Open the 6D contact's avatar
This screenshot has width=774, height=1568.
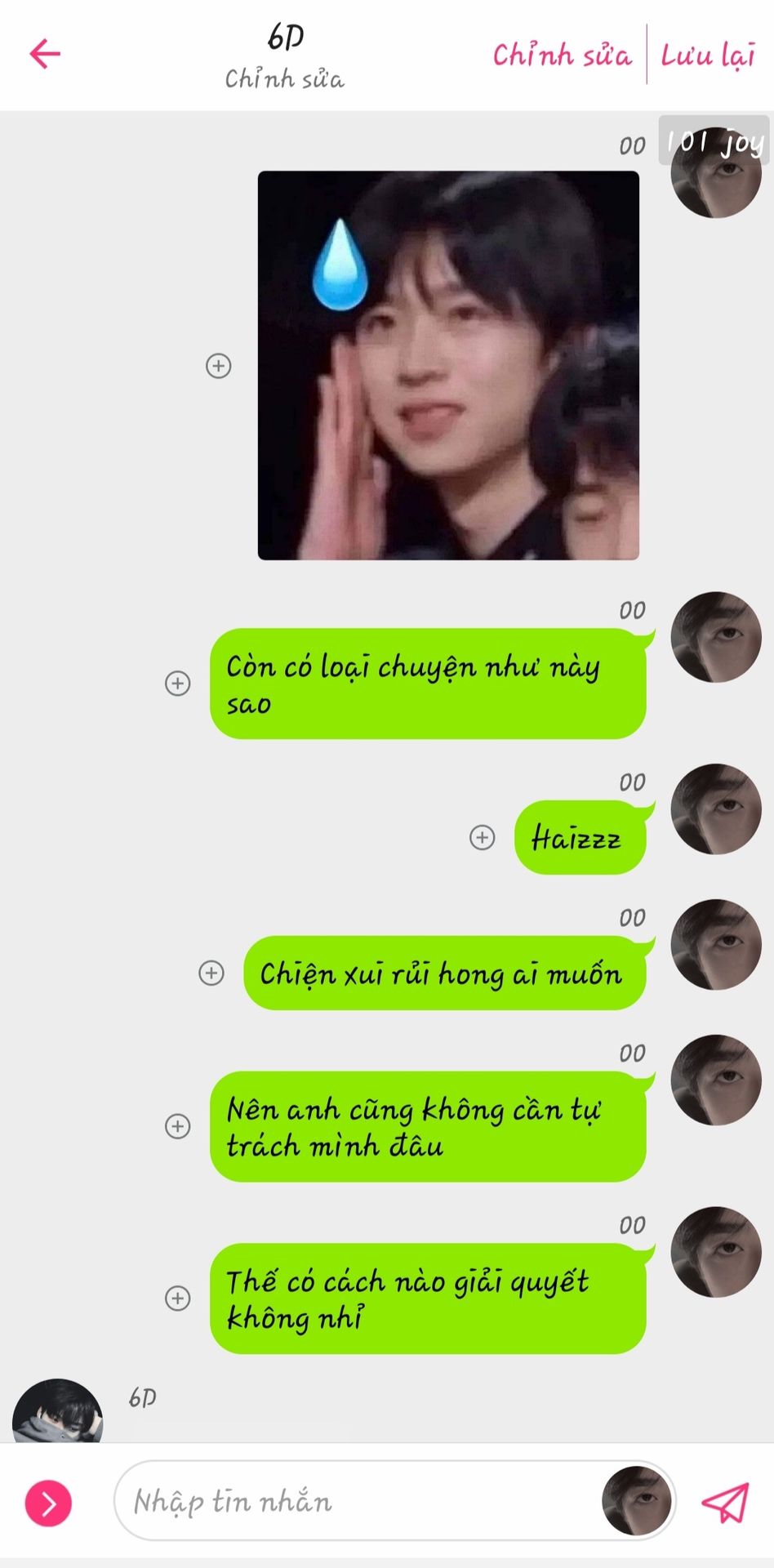pos(57,1410)
